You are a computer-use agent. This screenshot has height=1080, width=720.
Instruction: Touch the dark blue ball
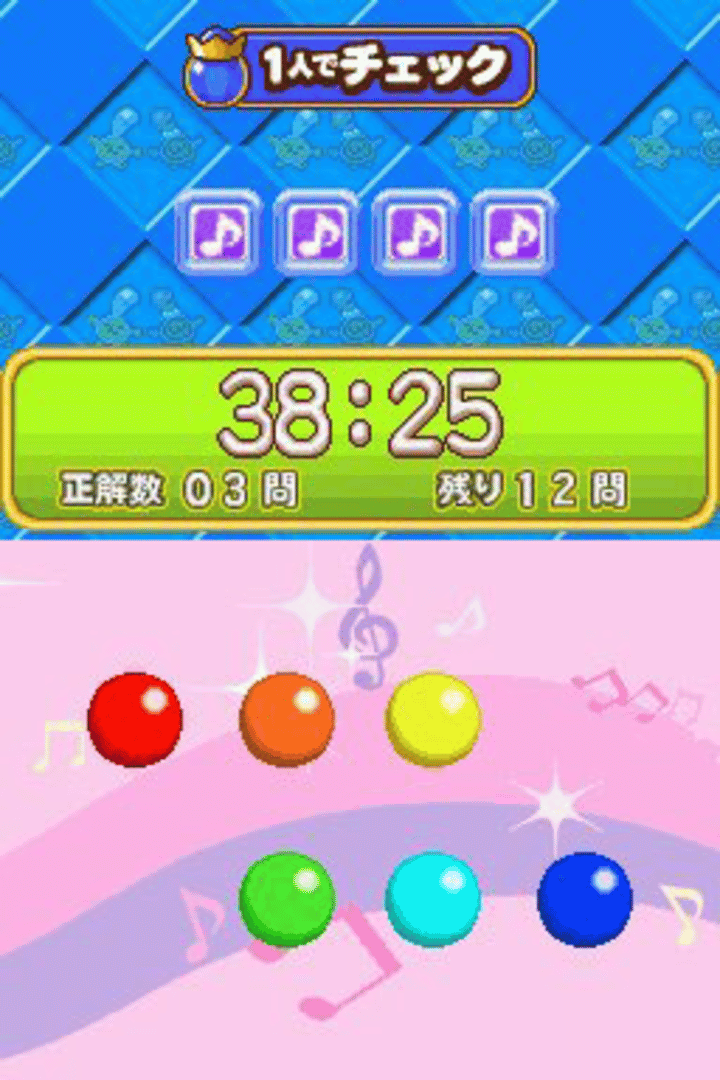point(585,899)
